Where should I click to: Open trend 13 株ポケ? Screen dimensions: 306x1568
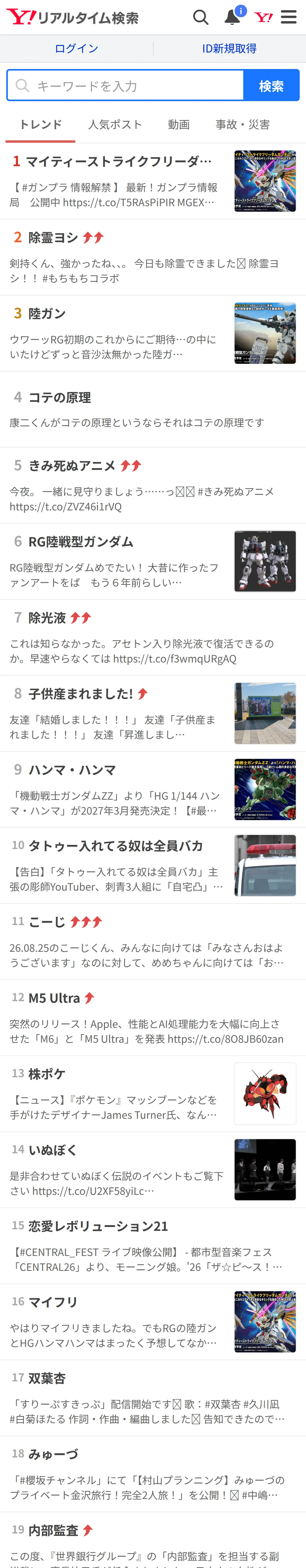pyautogui.click(x=153, y=1094)
